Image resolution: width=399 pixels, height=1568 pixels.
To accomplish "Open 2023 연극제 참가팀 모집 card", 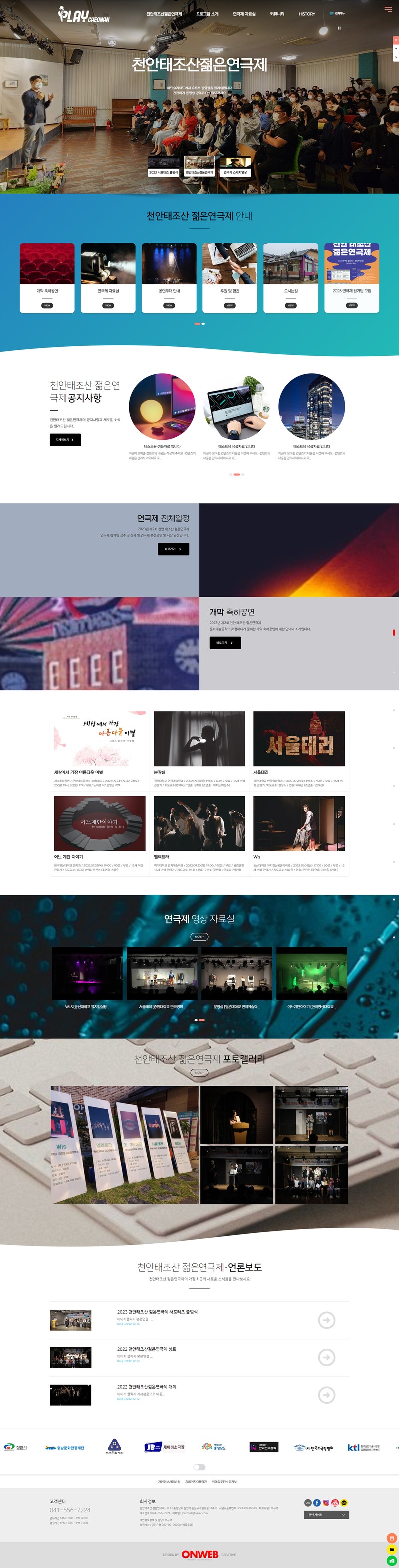I will click(352, 277).
